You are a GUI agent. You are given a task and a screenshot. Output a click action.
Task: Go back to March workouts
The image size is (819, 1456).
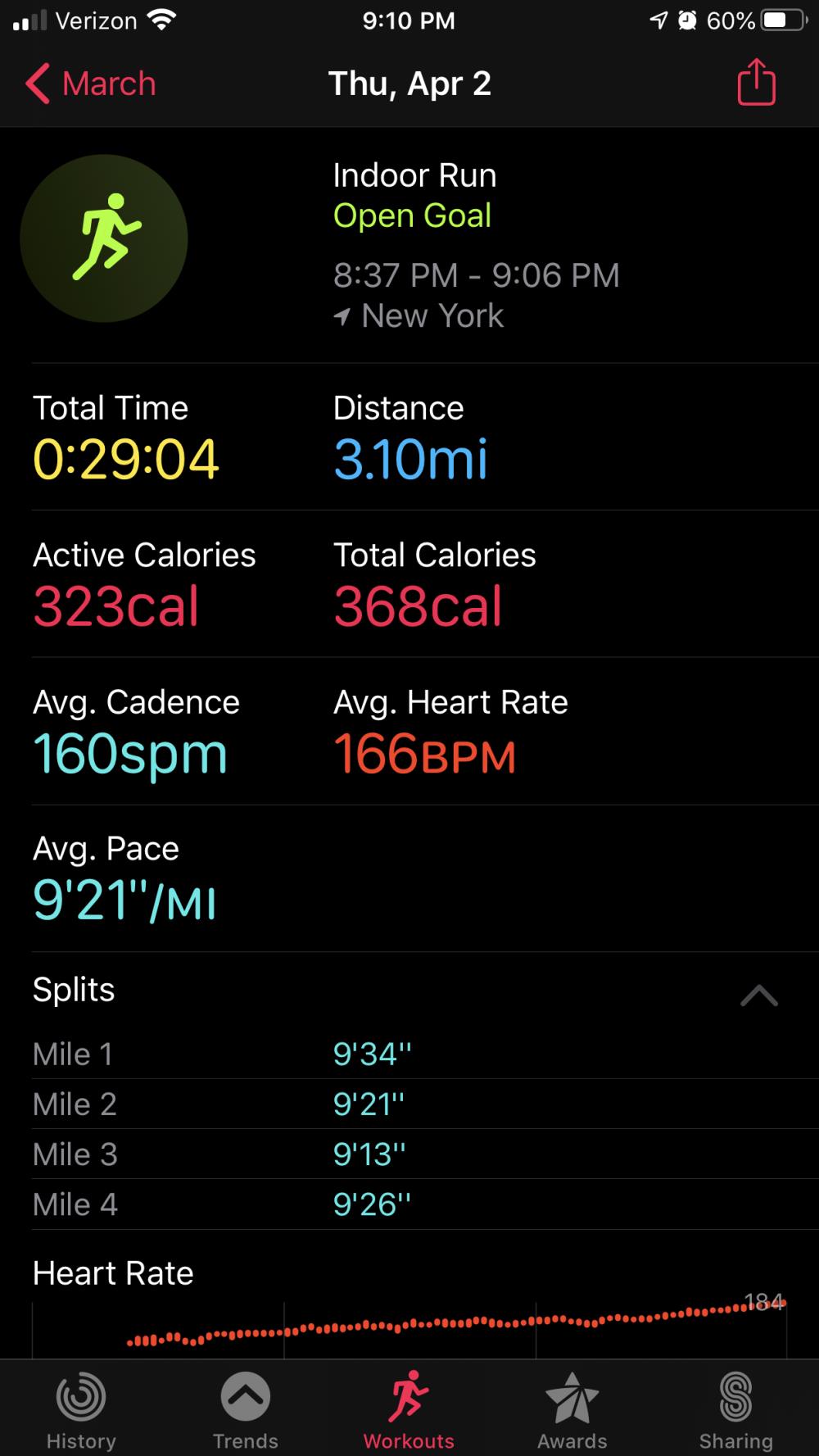point(90,84)
